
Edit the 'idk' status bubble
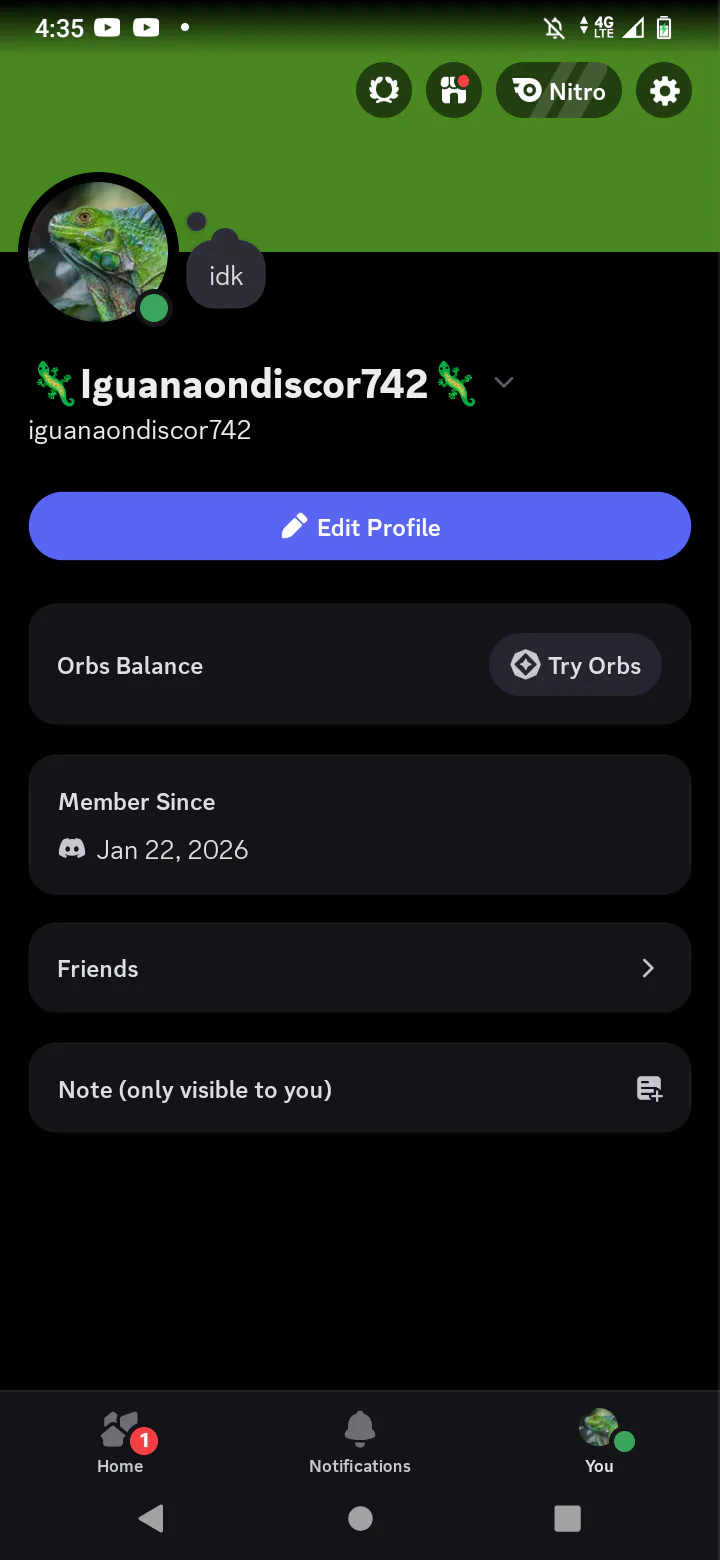(x=226, y=276)
